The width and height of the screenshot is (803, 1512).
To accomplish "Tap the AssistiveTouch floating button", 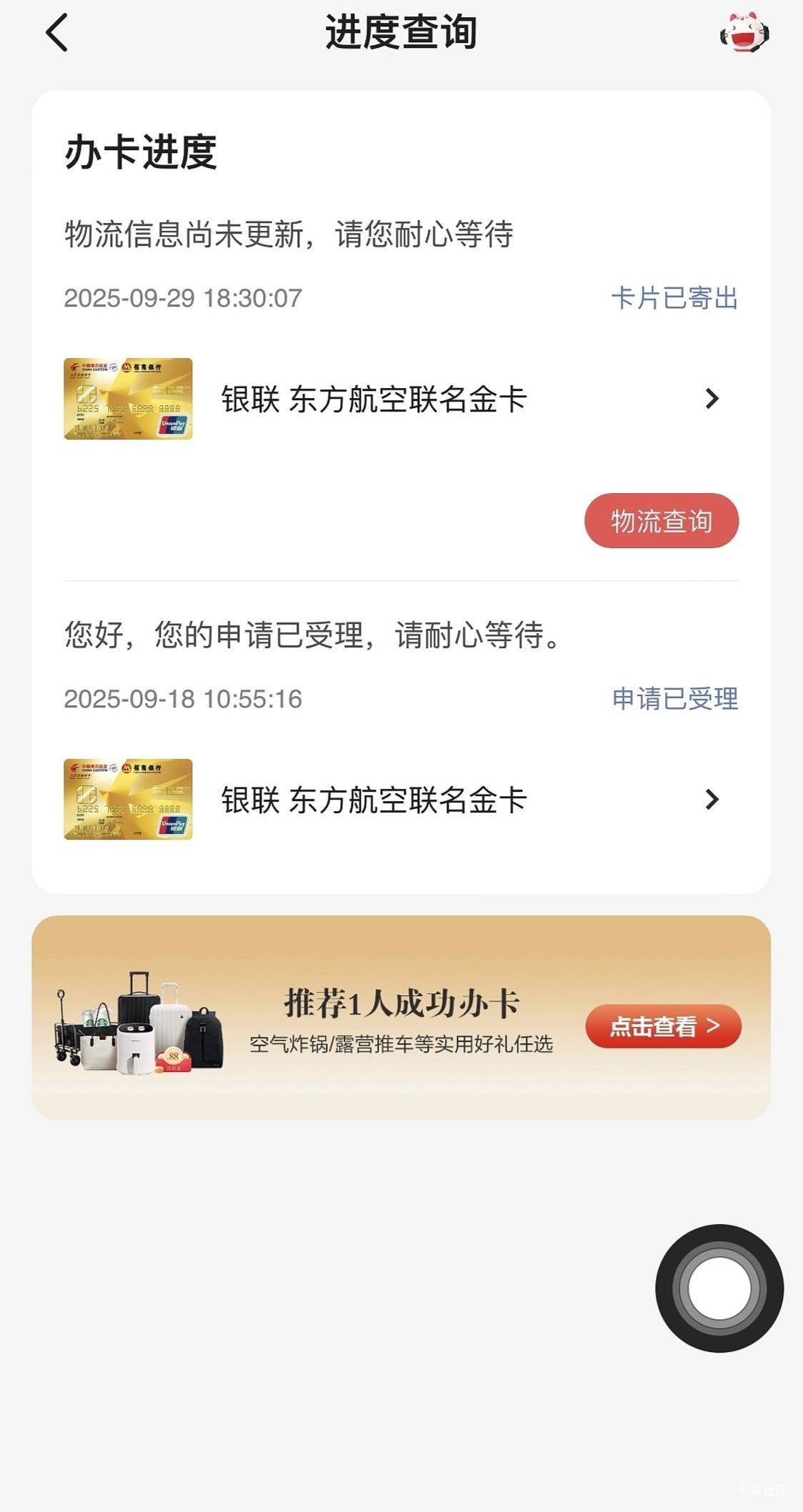I will [x=719, y=1288].
